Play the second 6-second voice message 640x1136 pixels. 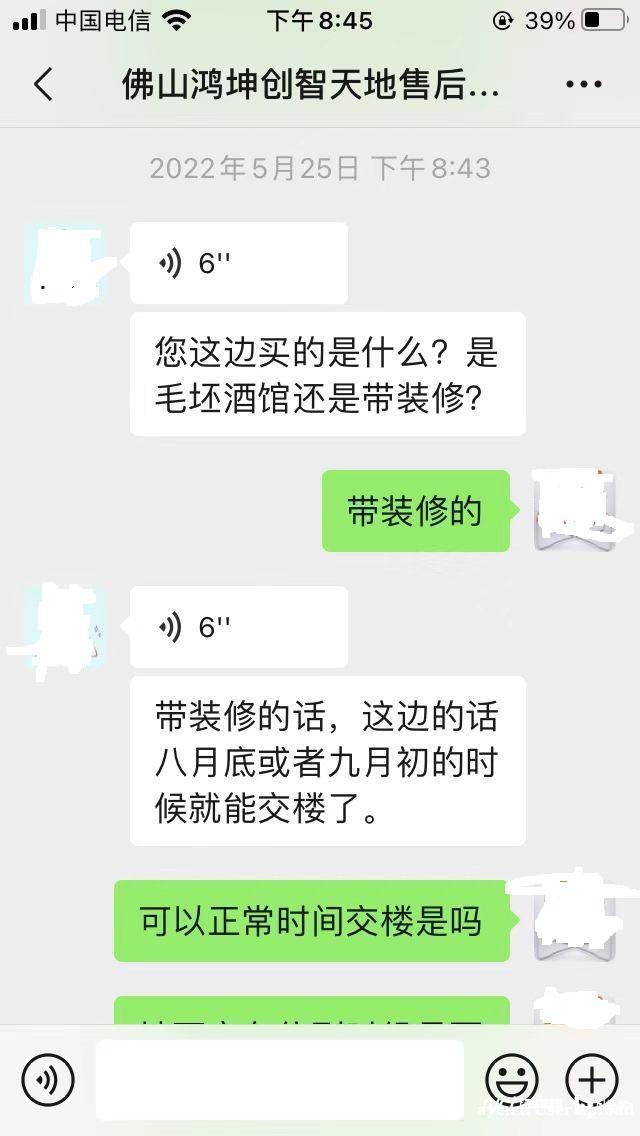pos(238,628)
